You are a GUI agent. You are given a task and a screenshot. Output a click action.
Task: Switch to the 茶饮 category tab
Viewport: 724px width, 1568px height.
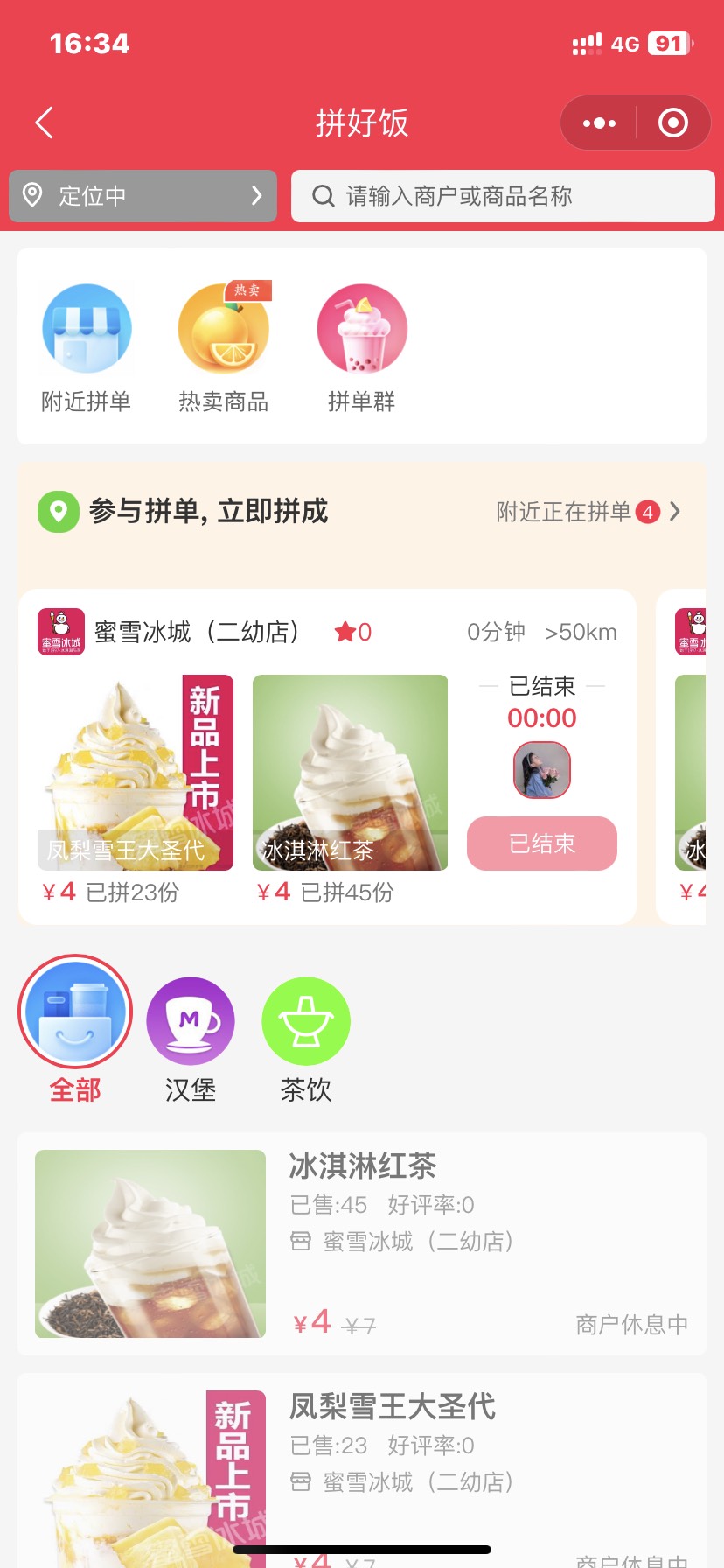coord(306,1020)
